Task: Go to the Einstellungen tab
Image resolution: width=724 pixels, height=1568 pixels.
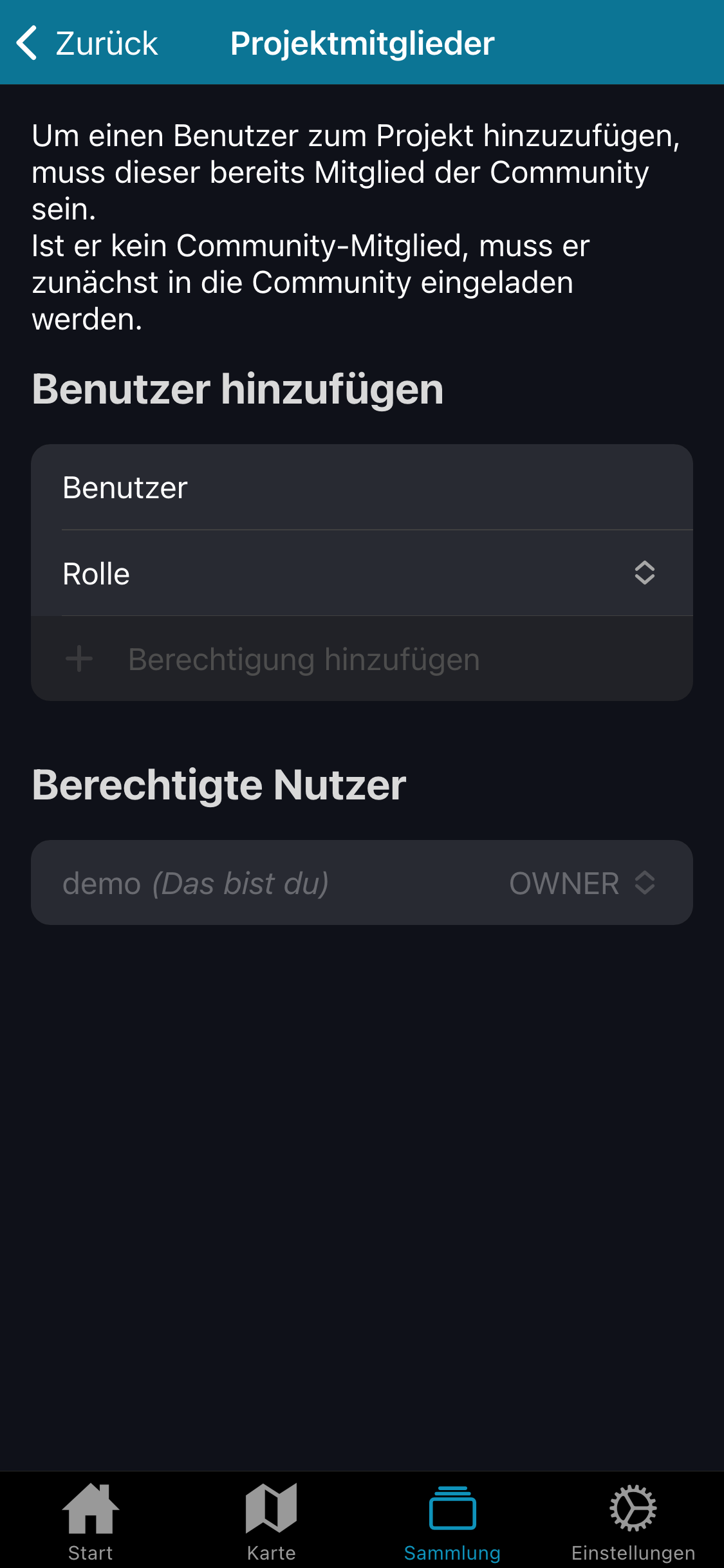Action: (x=633, y=1520)
